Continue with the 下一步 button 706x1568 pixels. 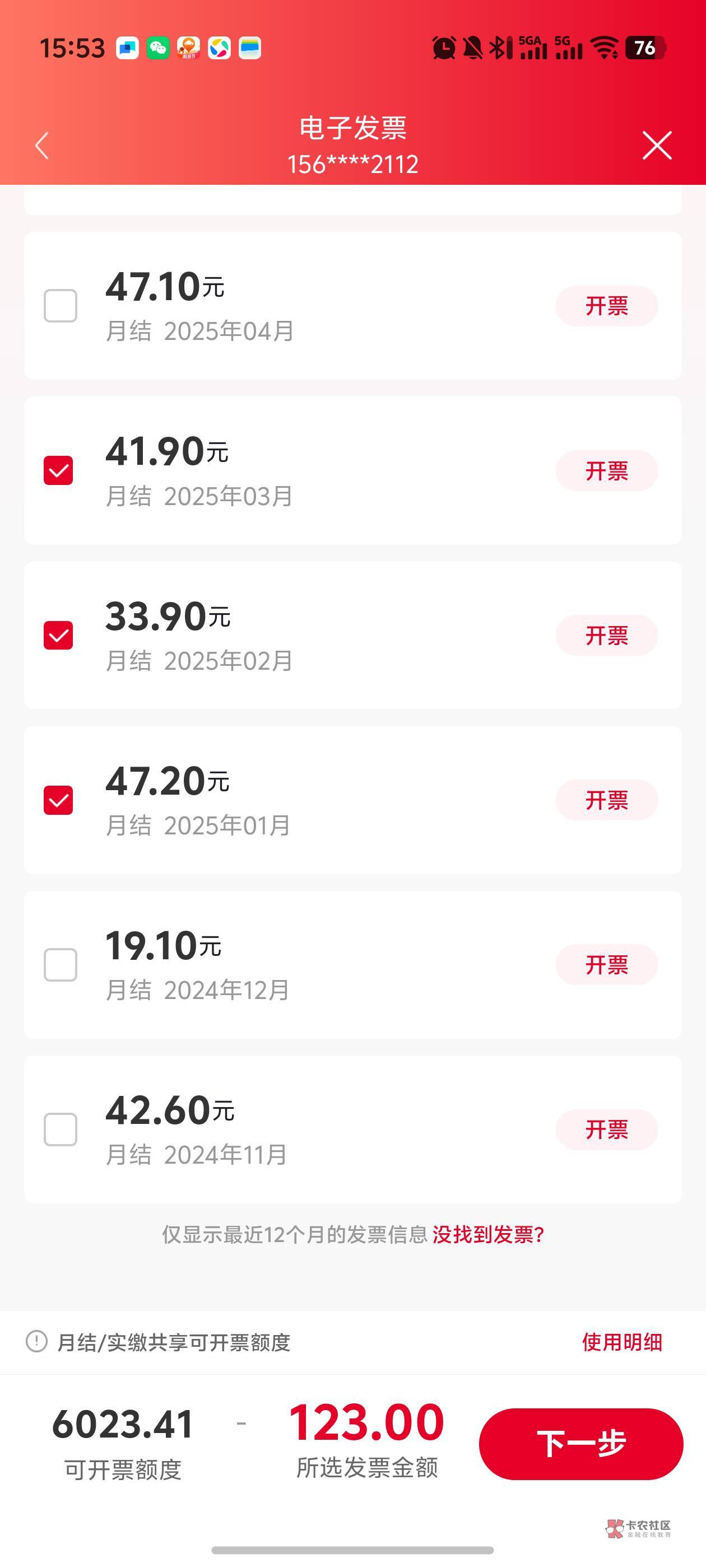point(580,1444)
